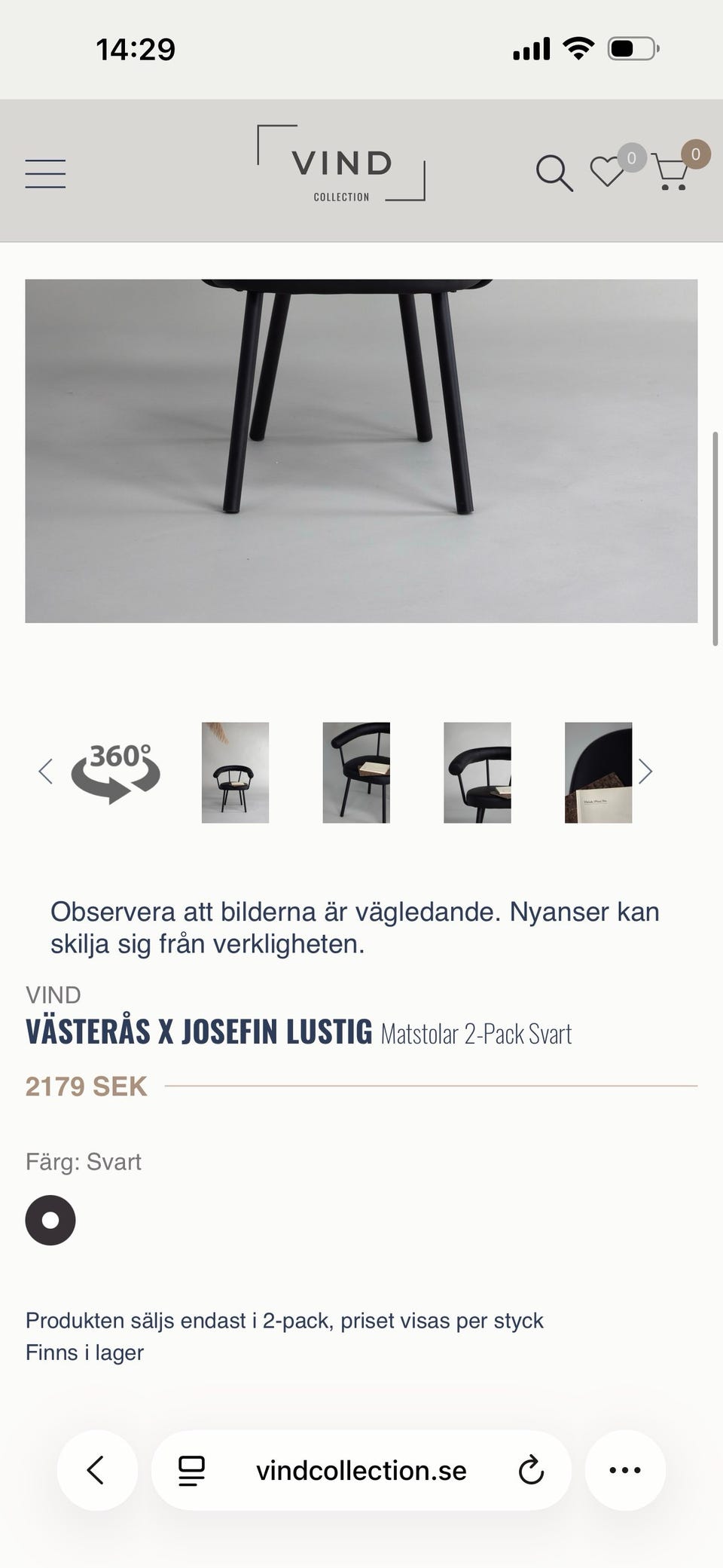Select the chair thumbnail with the book
The height and width of the screenshot is (1568, 723).
coord(356,772)
